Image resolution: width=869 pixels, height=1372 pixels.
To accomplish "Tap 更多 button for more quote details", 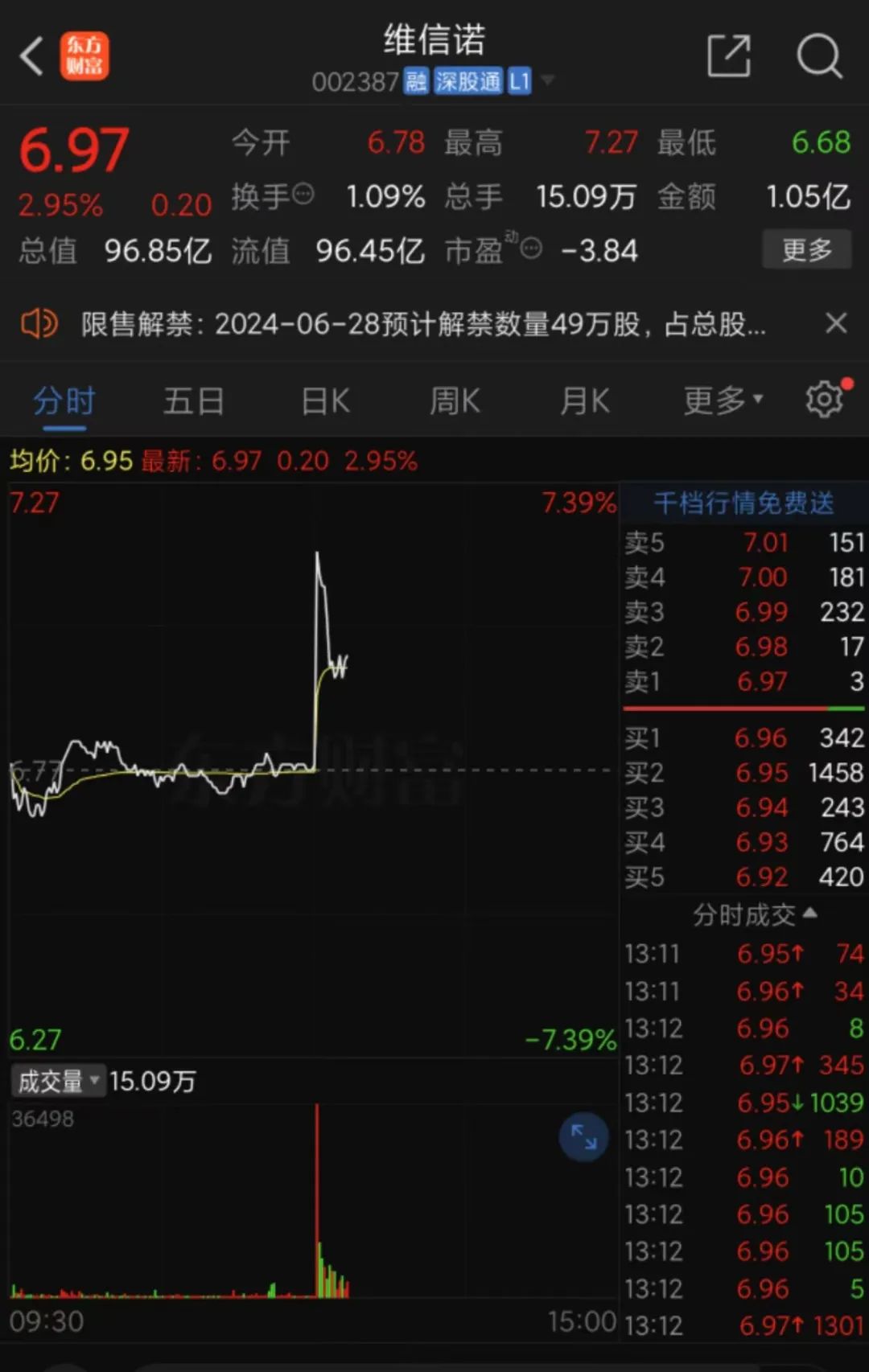I will tap(806, 250).
